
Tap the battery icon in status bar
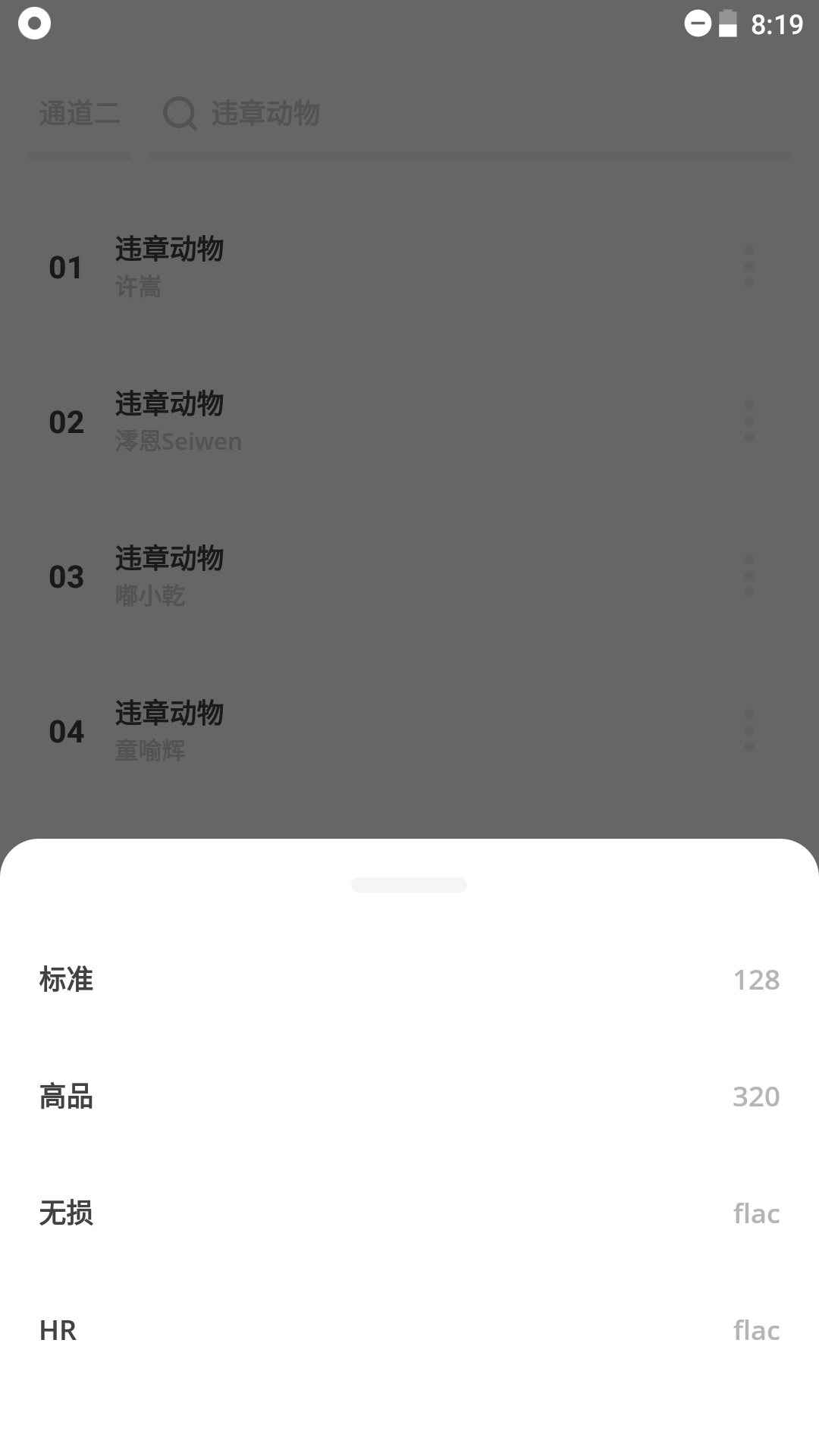coord(730,23)
